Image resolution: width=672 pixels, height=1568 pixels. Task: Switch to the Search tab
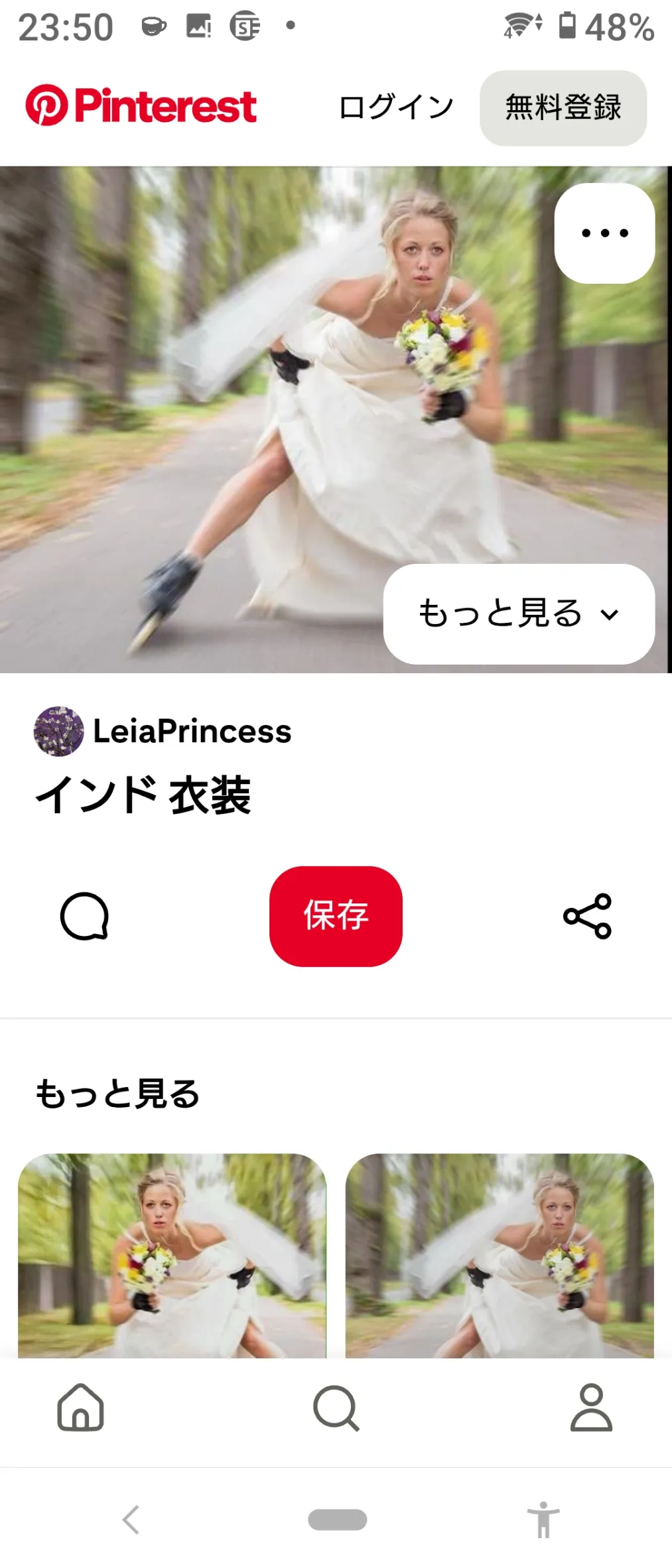point(336,1407)
